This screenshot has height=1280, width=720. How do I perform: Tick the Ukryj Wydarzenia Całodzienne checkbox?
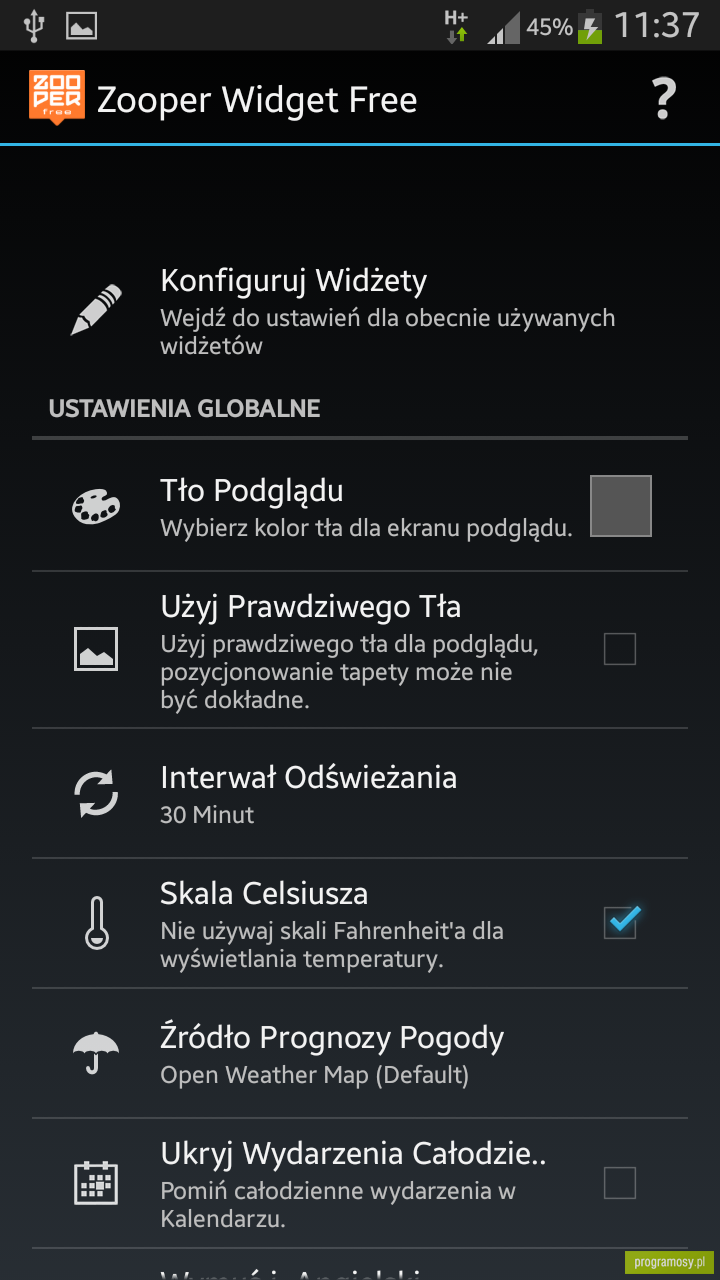point(620,1183)
